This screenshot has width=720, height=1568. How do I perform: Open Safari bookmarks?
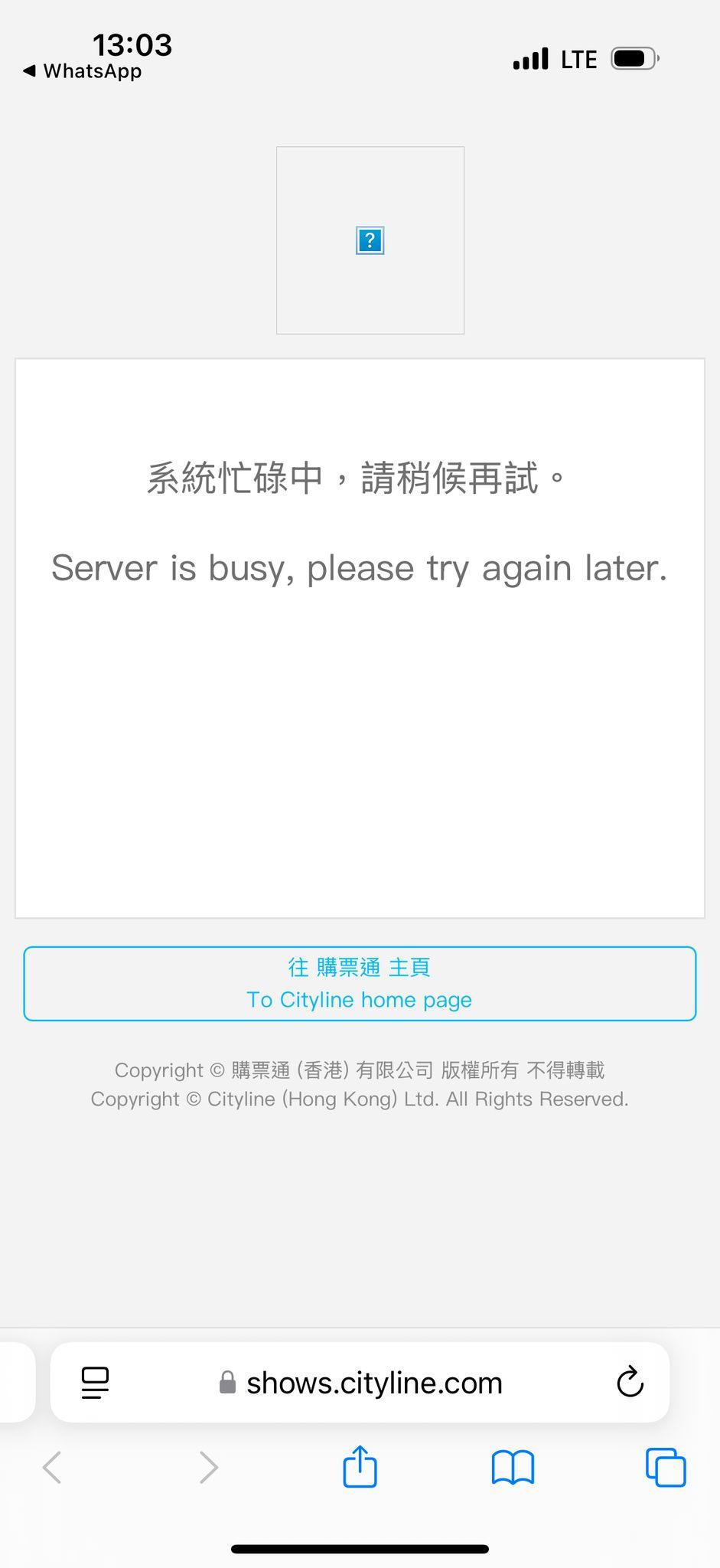[x=513, y=1467]
